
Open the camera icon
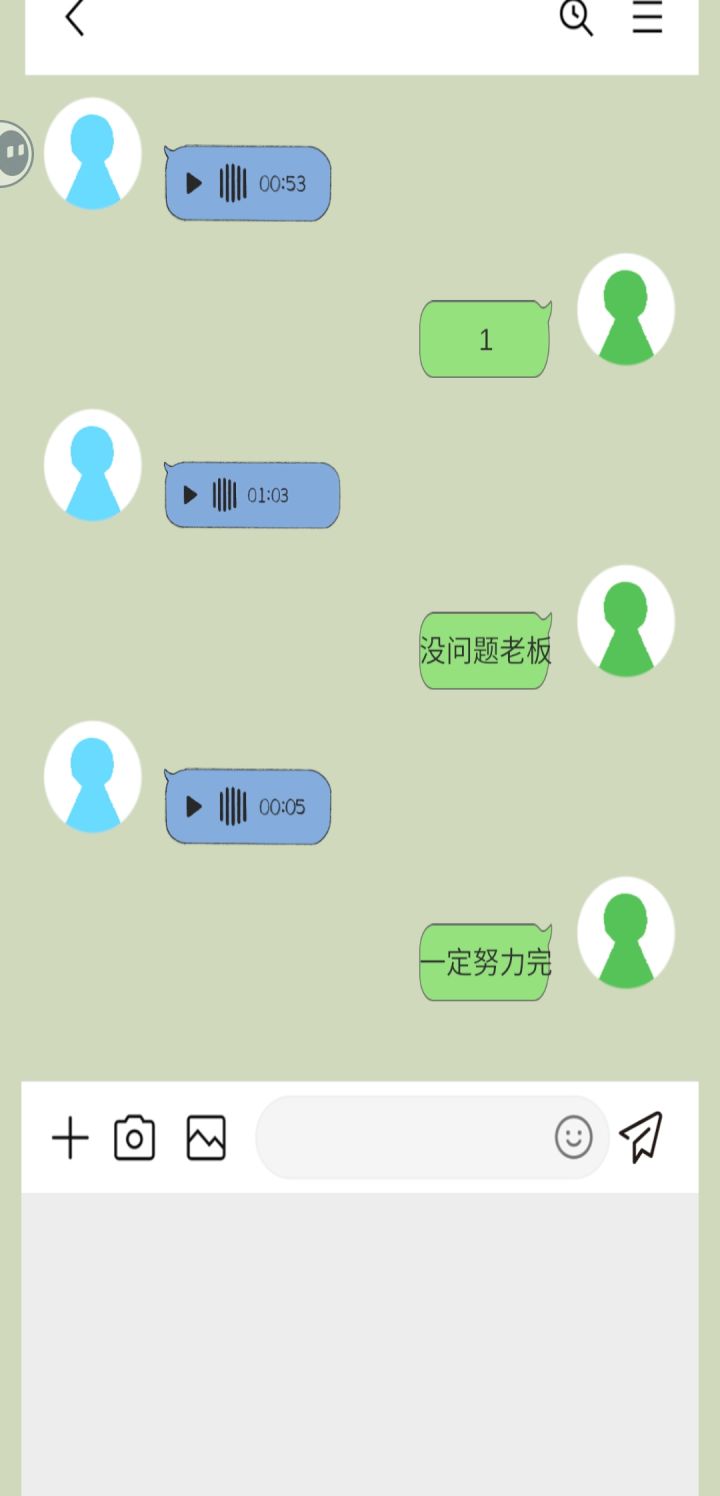[x=134, y=1137]
